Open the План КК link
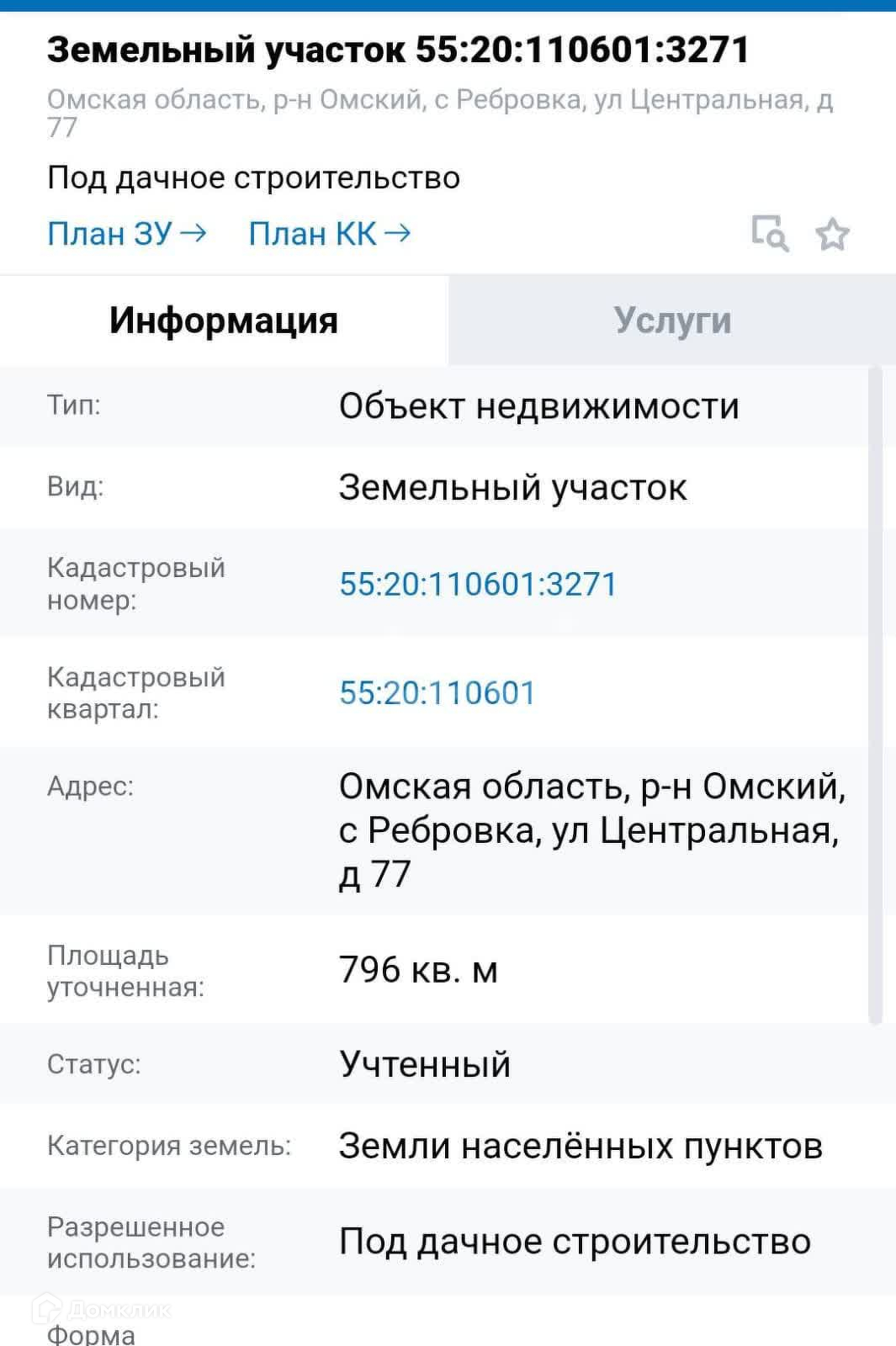 (x=330, y=233)
